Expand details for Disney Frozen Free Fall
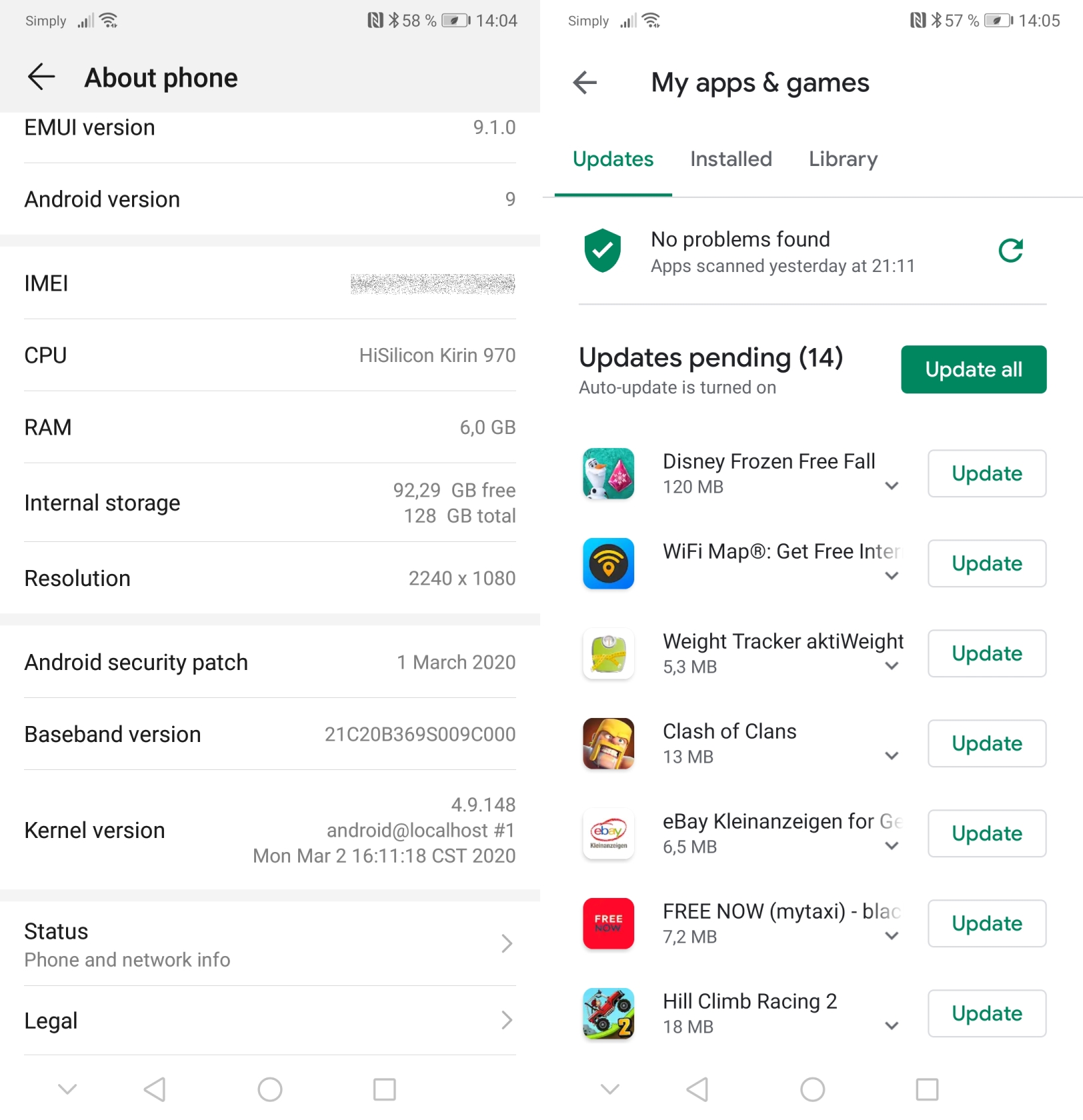 [x=891, y=486]
